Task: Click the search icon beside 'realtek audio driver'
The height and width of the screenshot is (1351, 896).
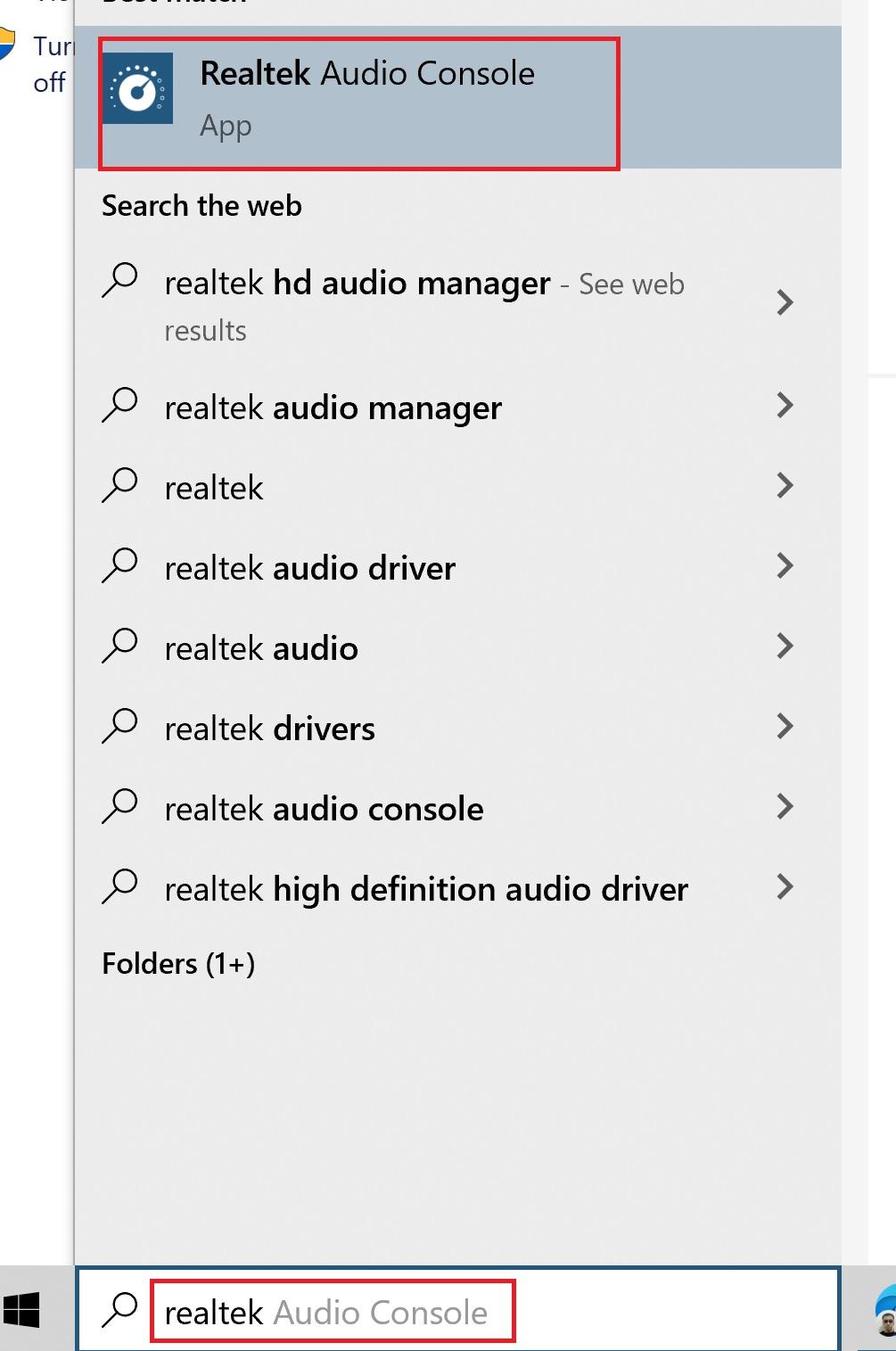Action: pyautogui.click(x=120, y=567)
